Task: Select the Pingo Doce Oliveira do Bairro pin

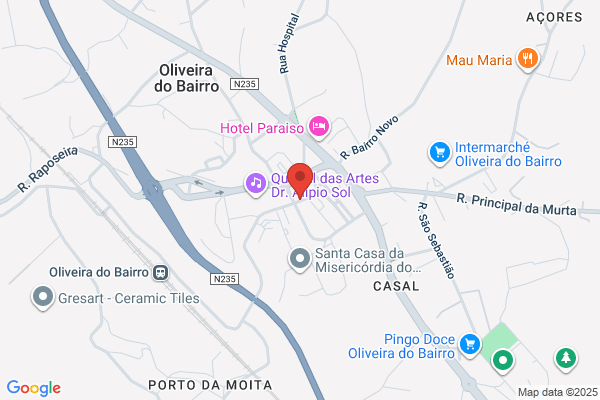Action: click(x=470, y=345)
